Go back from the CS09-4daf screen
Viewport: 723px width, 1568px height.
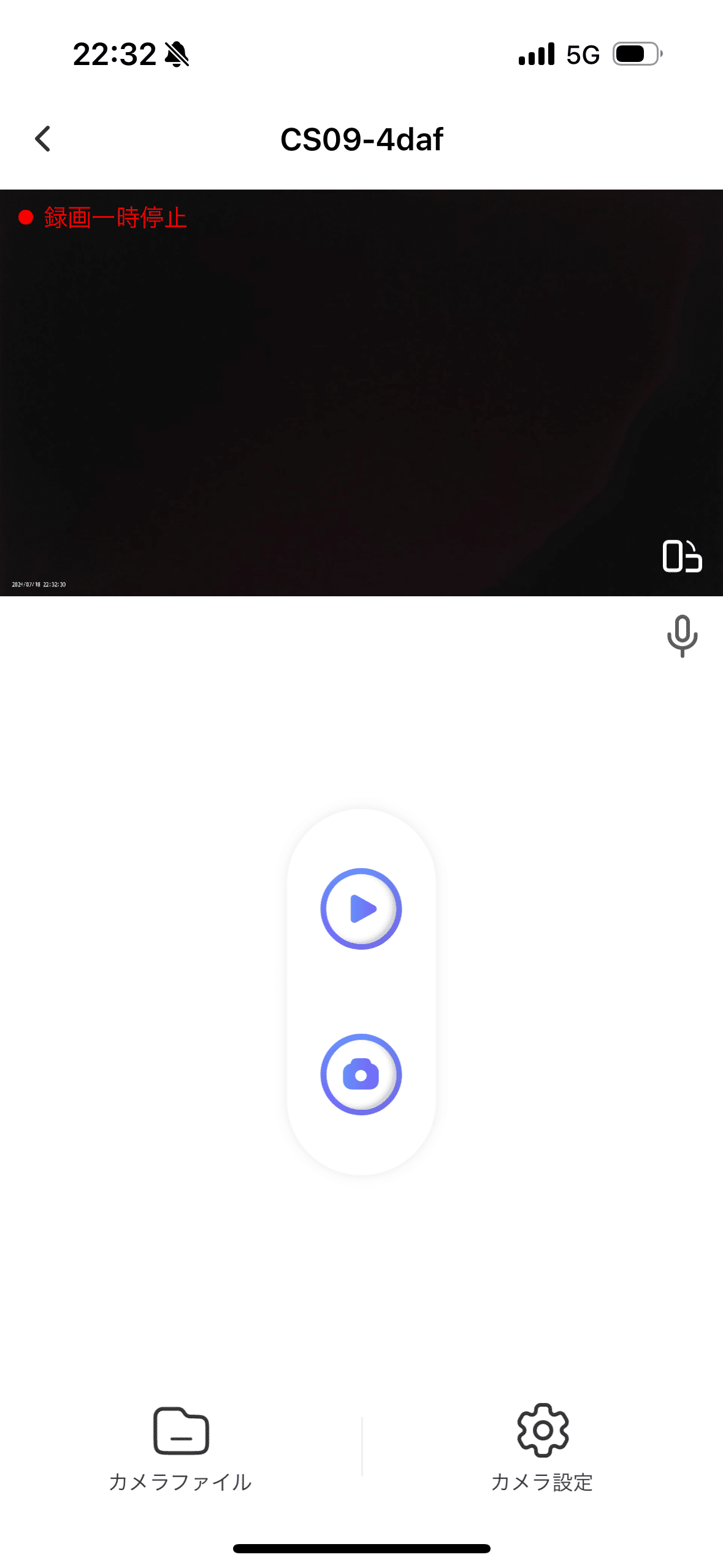(43, 139)
